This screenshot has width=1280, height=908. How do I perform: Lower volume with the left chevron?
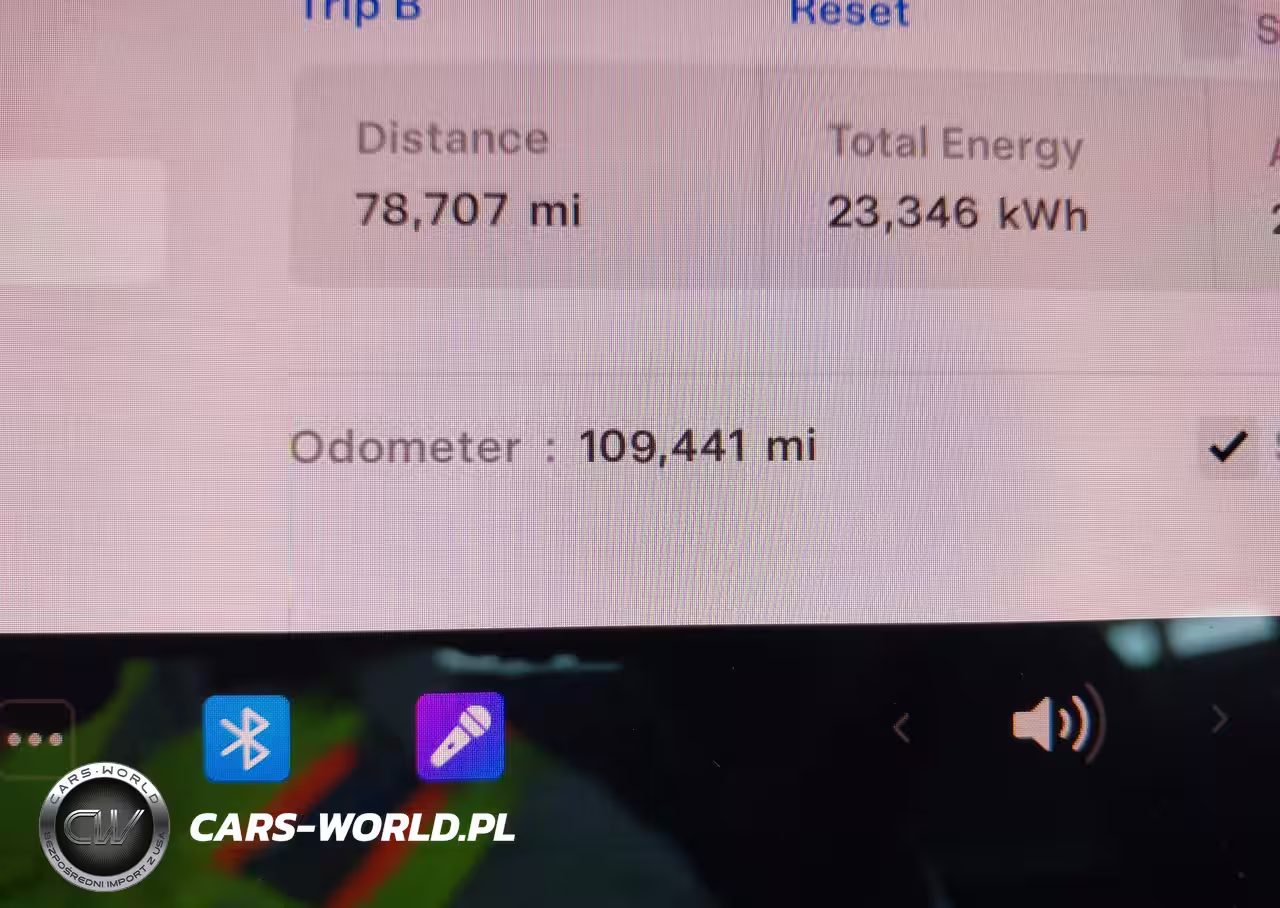point(901,728)
